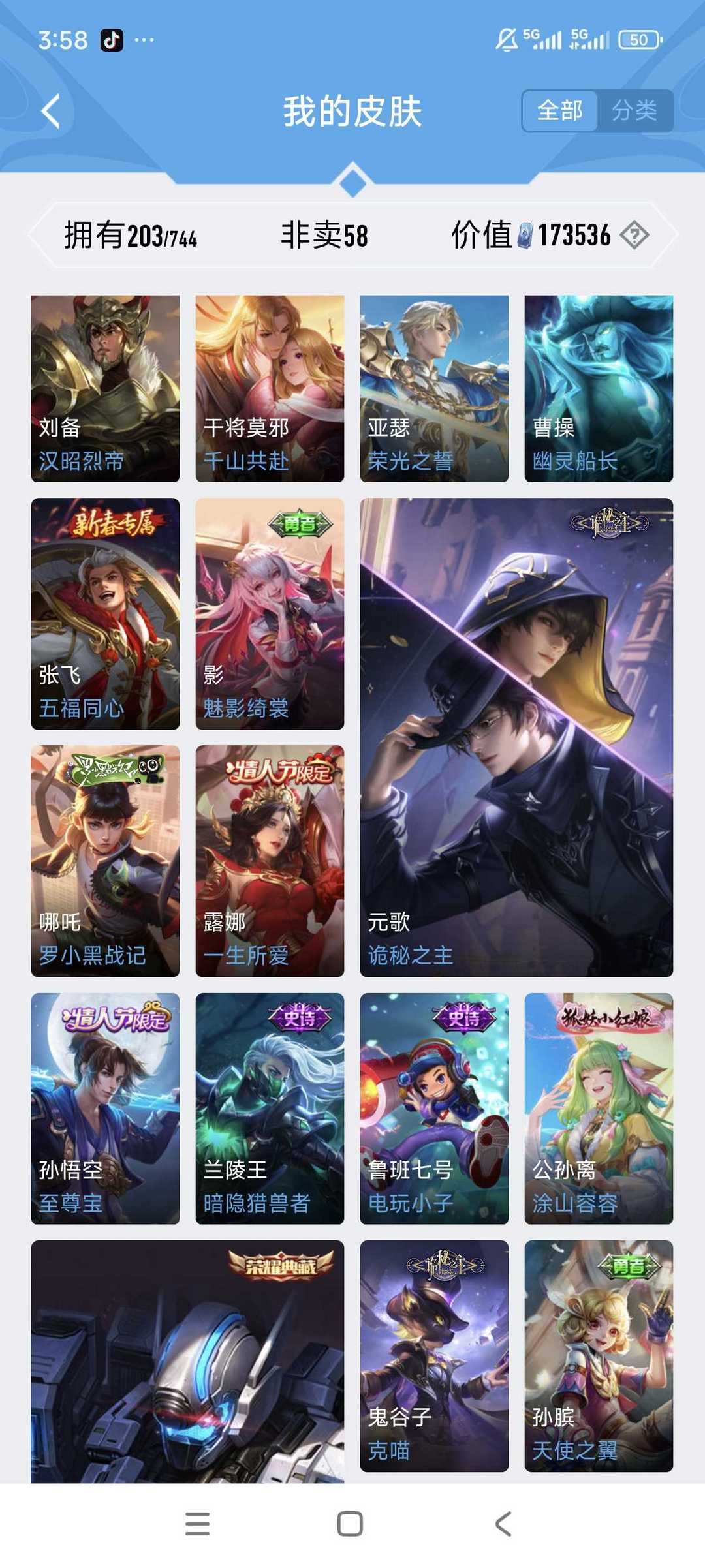
Task: Switch to the 分类 tab
Action: tap(634, 110)
